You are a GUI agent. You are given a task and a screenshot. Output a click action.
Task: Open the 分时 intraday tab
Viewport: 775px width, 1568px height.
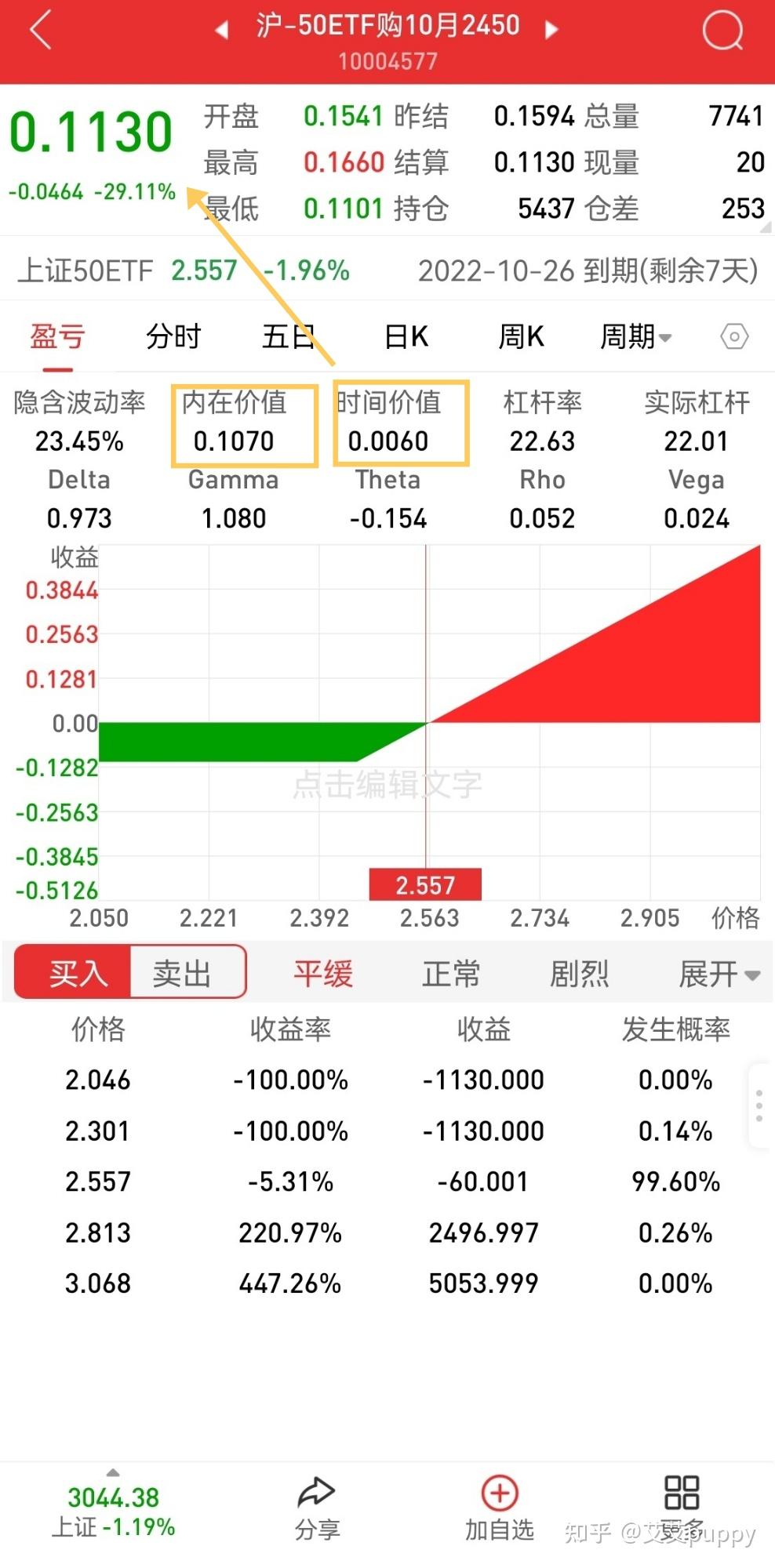(174, 336)
